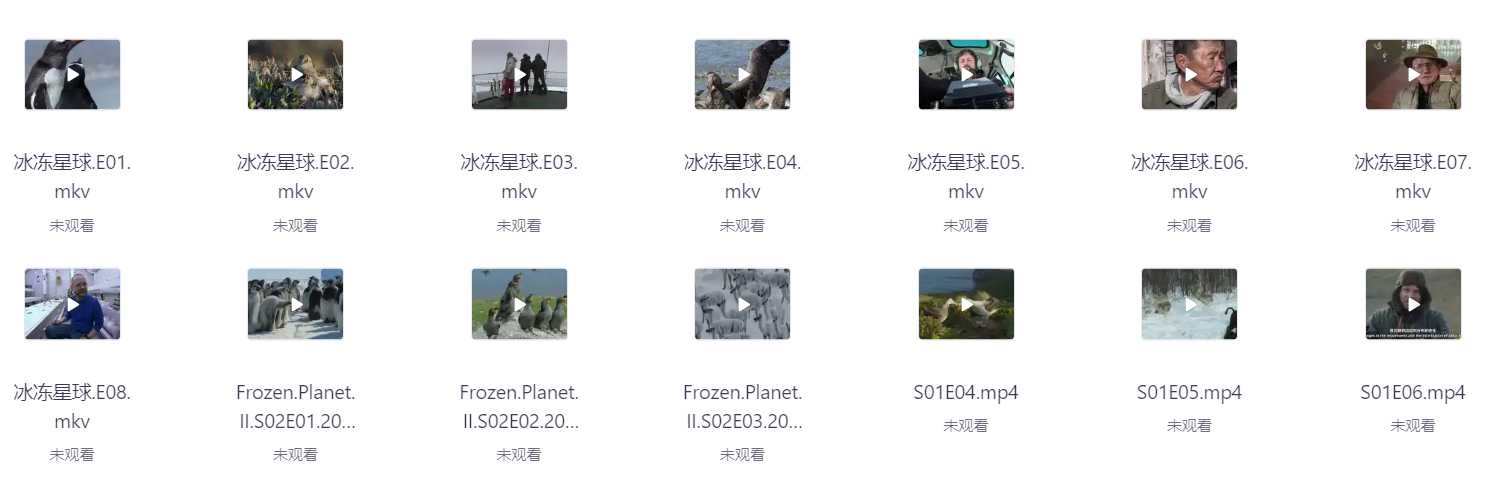This screenshot has width=1509, height=495.
Task: Open 冰冻星球.E08.mkv video
Action: pyautogui.click(x=73, y=303)
